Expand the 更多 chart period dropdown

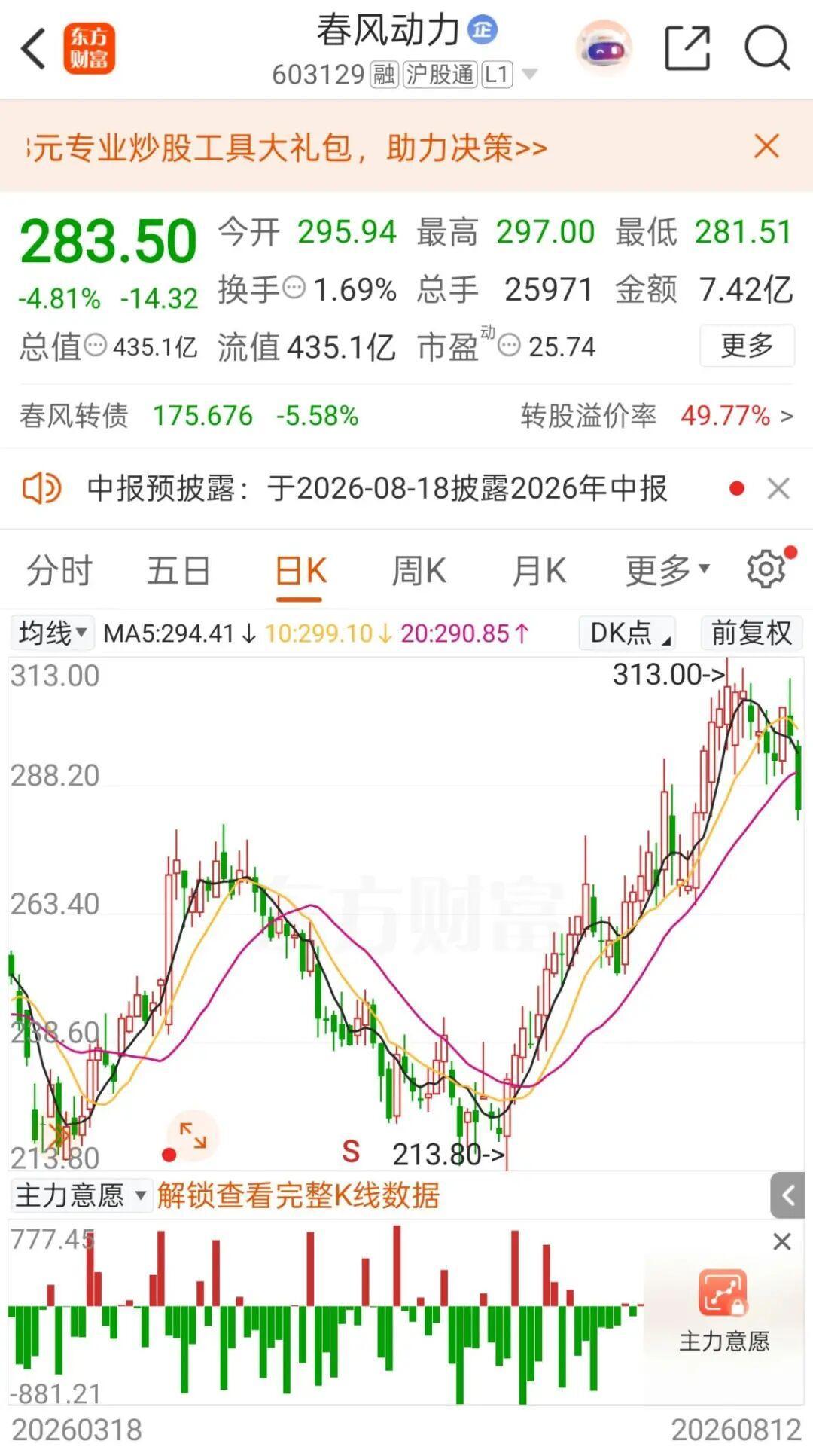pos(668,570)
